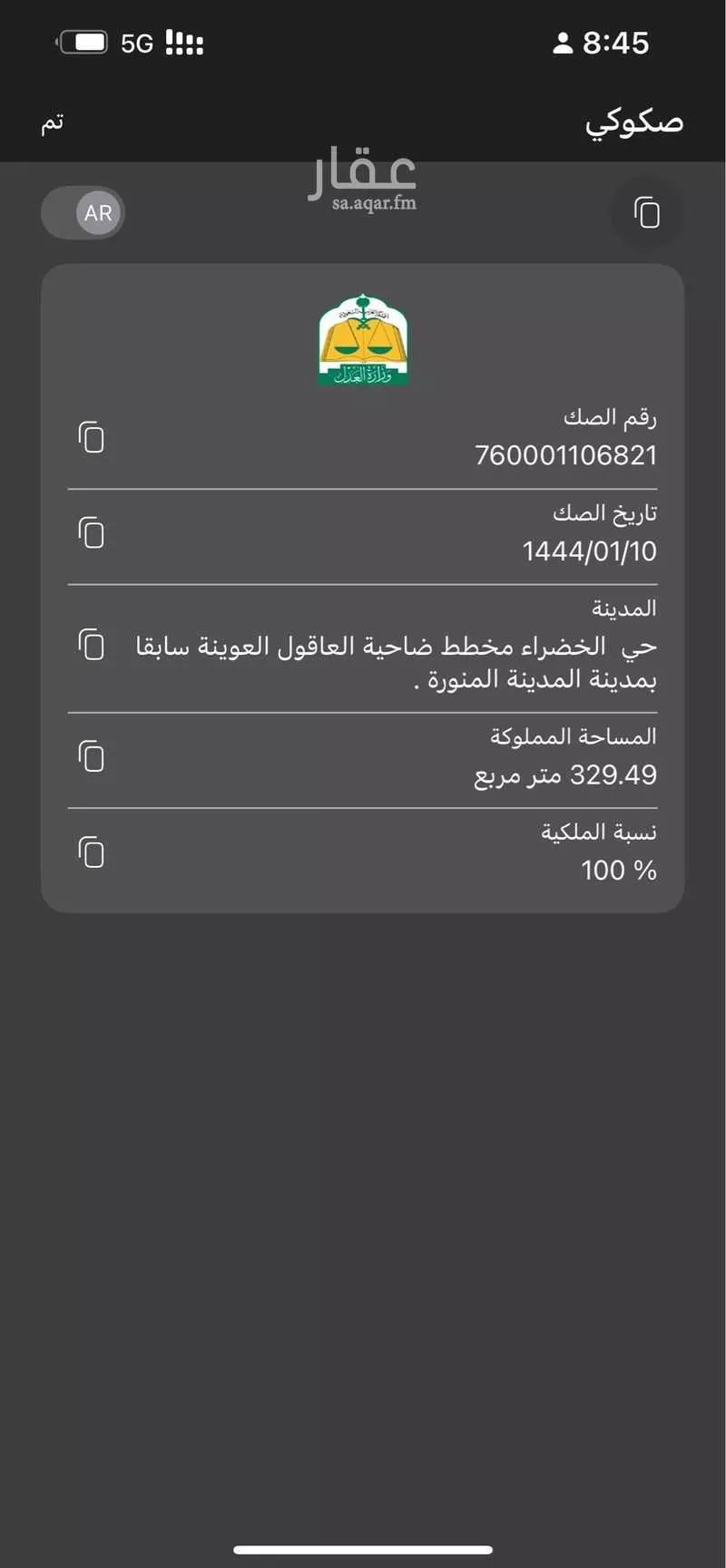Switch language with the AR toggle
Image resolution: width=726 pixels, height=1568 pixels.
(x=83, y=212)
